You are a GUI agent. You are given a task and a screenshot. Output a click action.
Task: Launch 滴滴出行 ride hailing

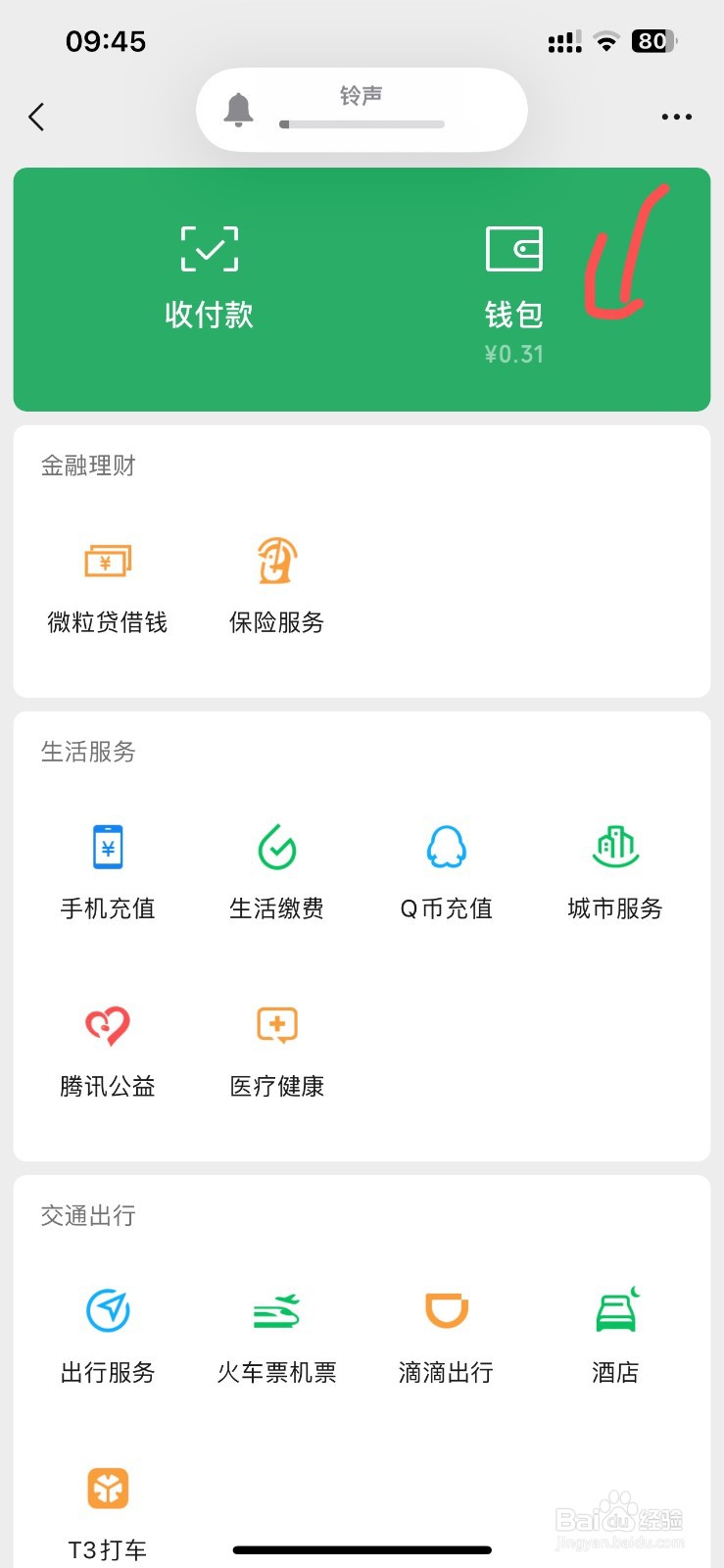[447, 1337]
